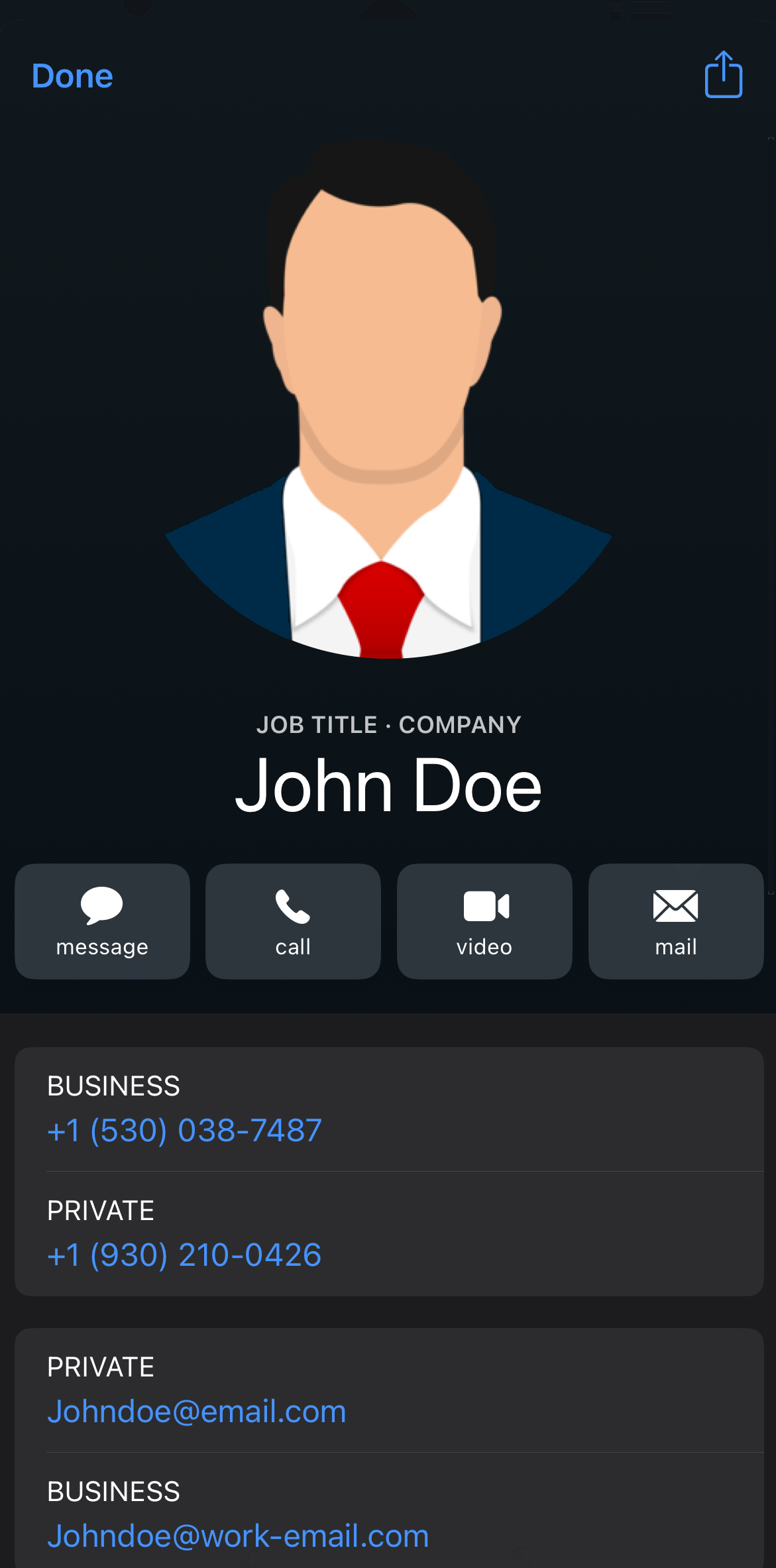Dial the private number +1 (930) 210-0426
776x1568 pixels.
click(184, 1255)
